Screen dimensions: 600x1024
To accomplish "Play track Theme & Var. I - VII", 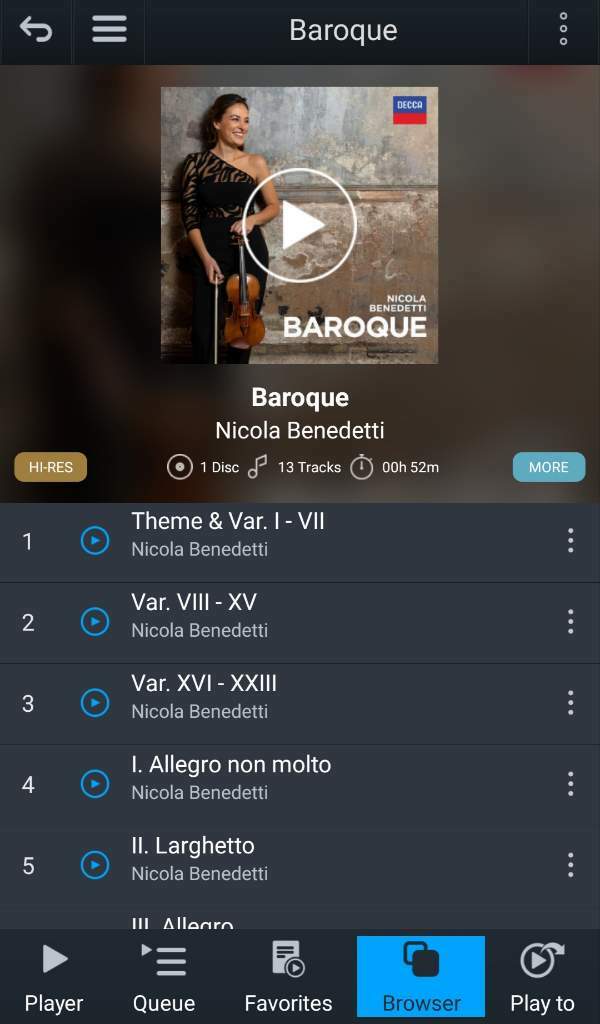I will pos(95,541).
